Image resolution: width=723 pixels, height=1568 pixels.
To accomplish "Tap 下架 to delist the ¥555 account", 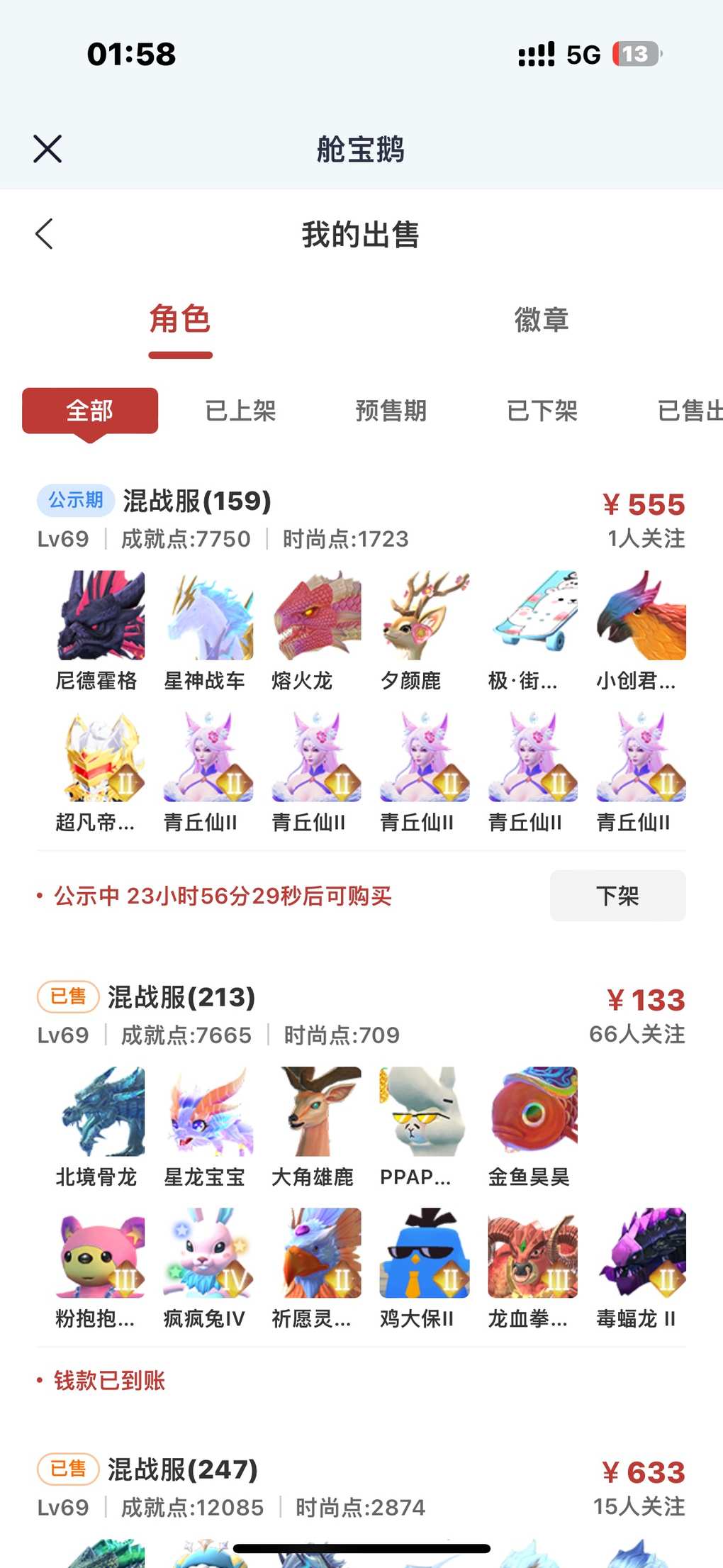I will (617, 896).
